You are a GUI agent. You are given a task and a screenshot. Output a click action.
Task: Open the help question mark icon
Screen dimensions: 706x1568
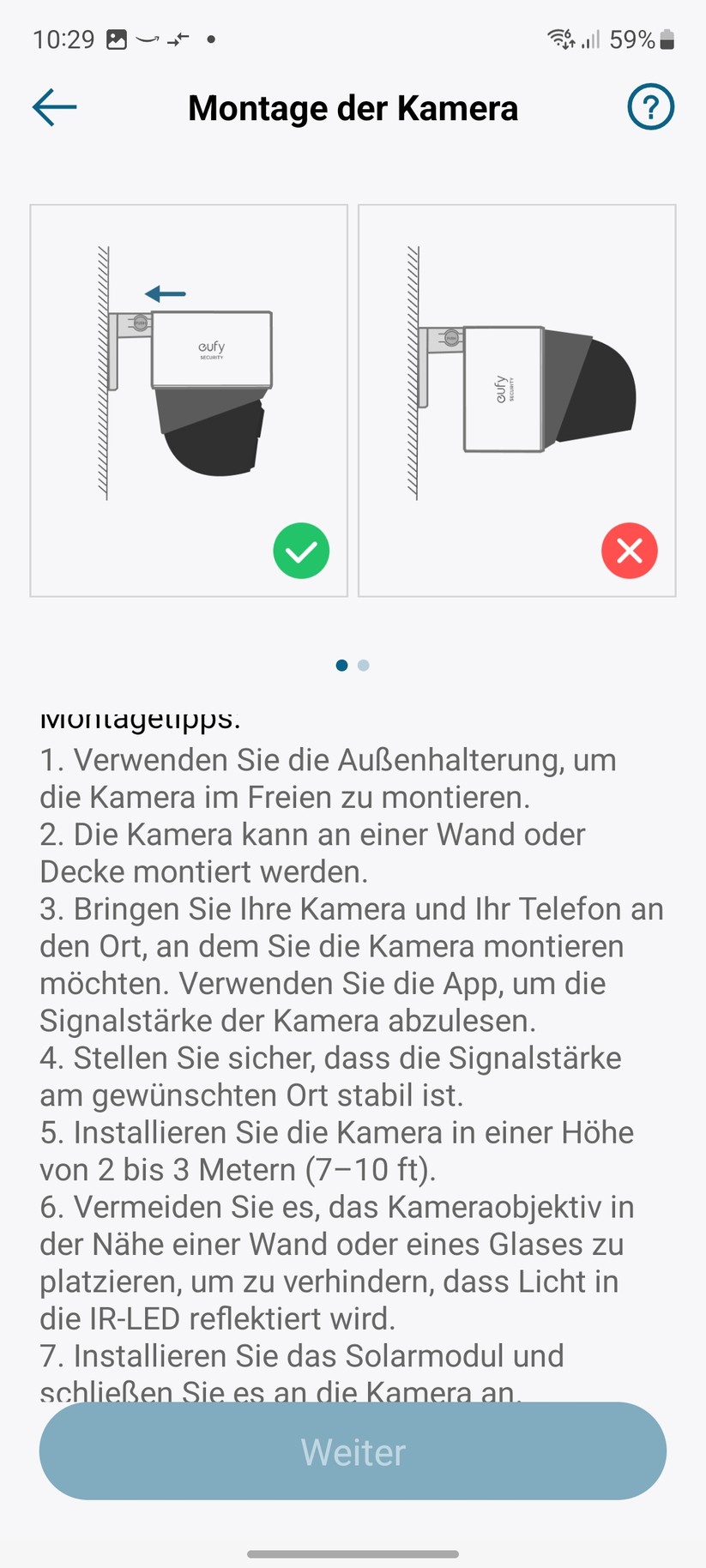pyautogui.click(x=650, y=106)
